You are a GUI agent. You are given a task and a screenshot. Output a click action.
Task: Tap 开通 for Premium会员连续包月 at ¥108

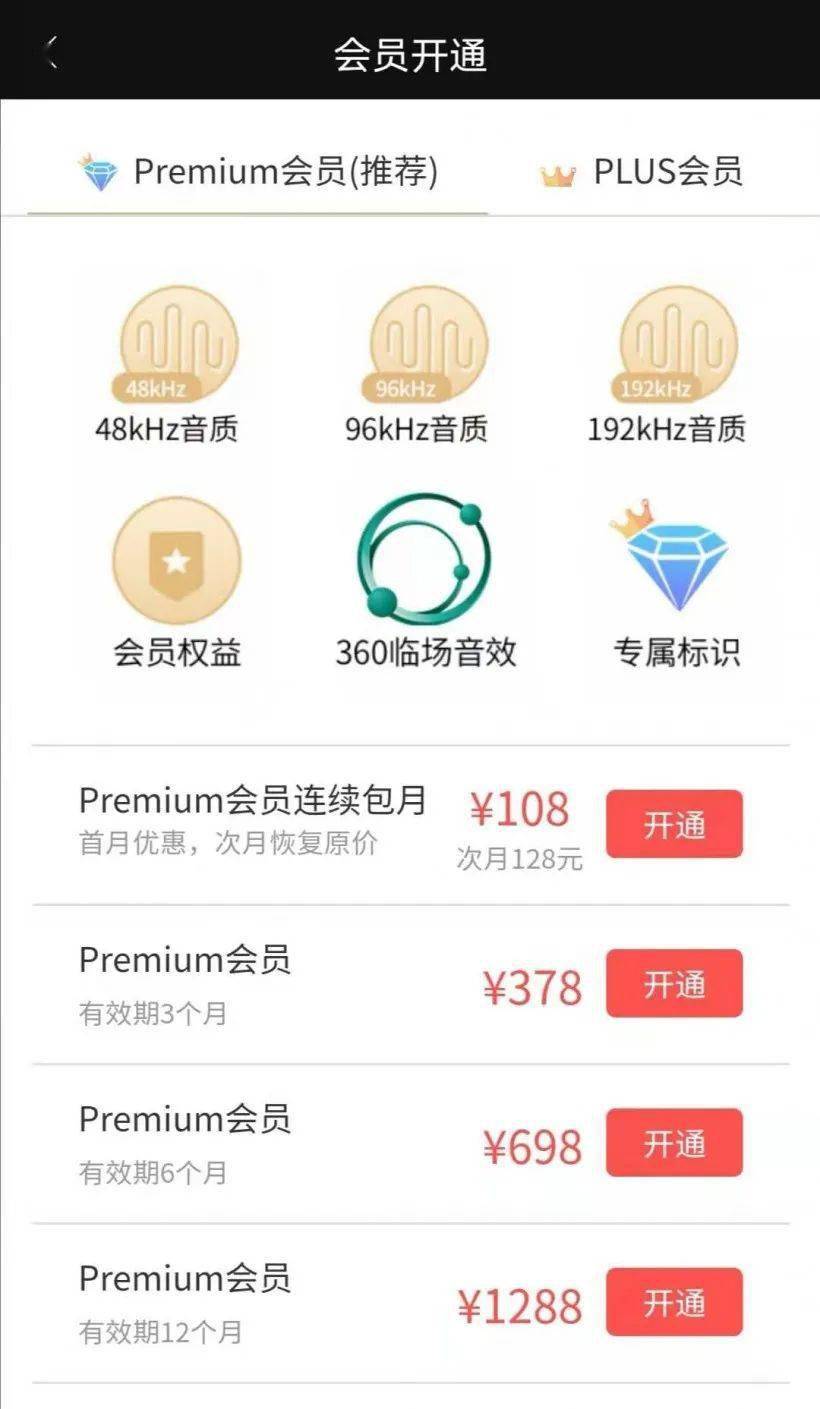click(x=674, y=824)
